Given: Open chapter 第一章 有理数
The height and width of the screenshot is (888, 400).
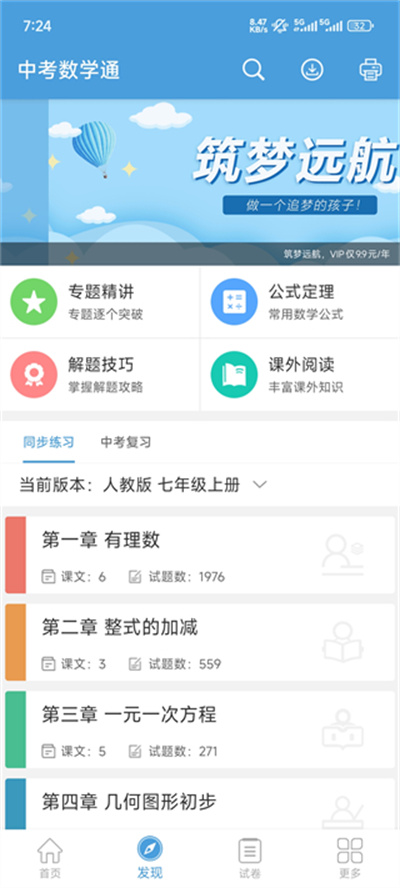Looking at the screenshot, I should 200,555.
